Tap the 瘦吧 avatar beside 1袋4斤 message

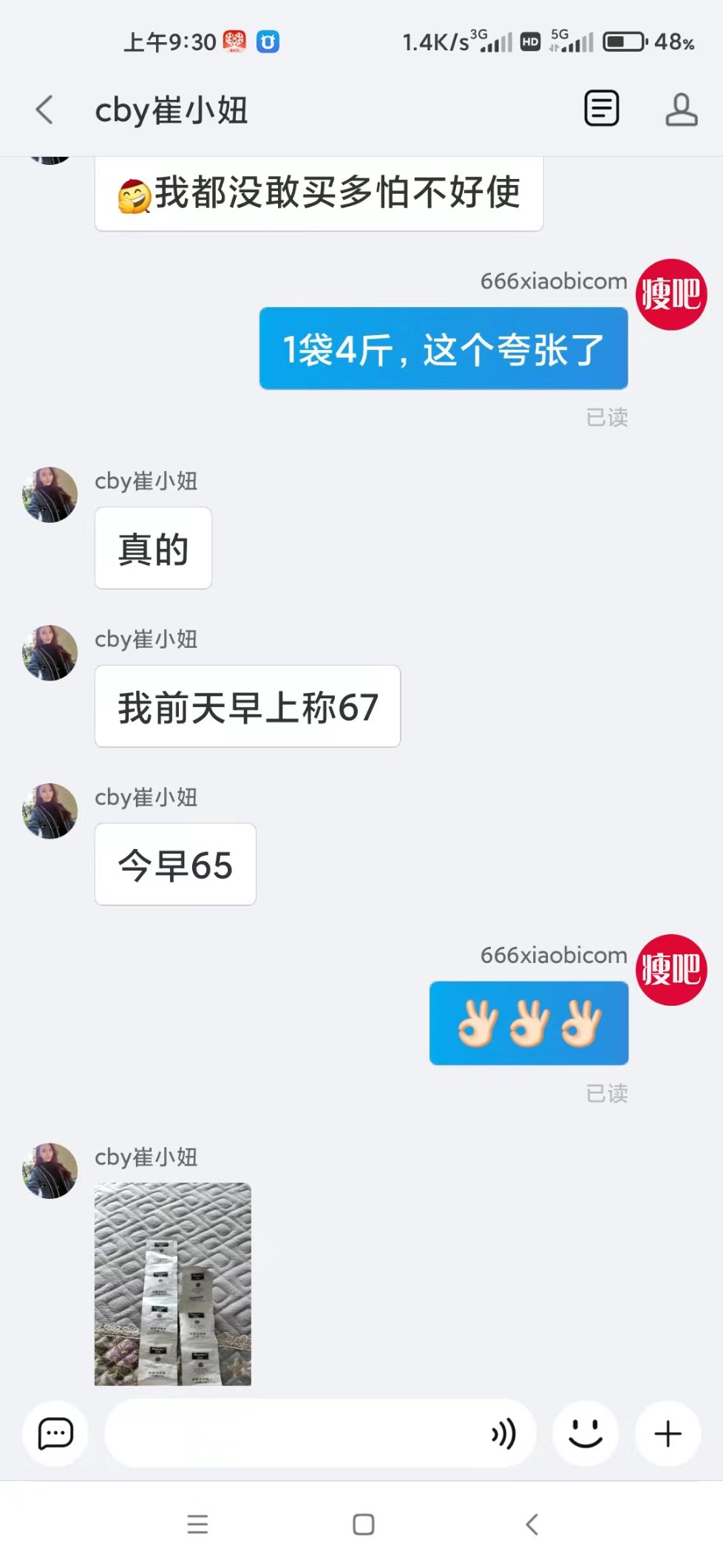[671, 294]
